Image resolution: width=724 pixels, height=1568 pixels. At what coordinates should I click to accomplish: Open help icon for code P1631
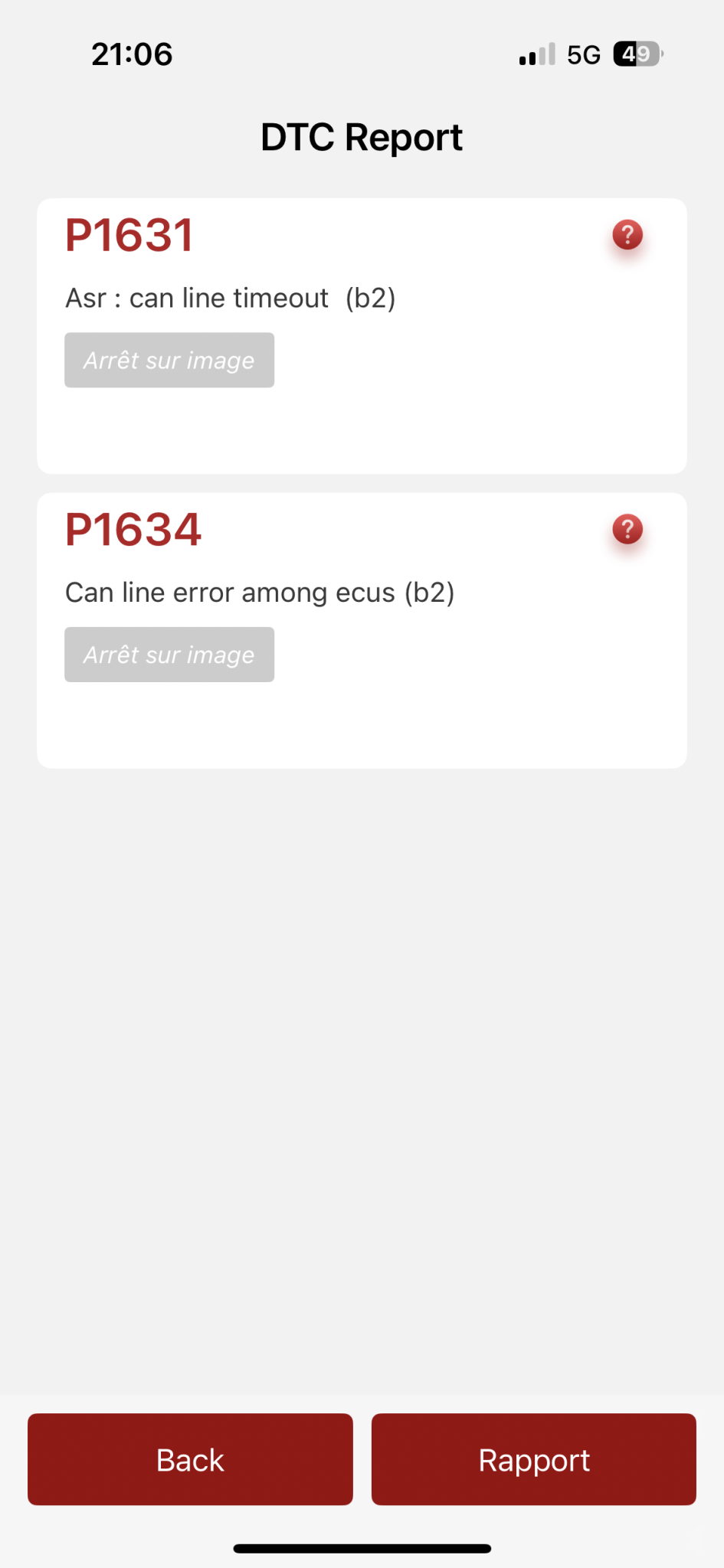coord(627,235)
